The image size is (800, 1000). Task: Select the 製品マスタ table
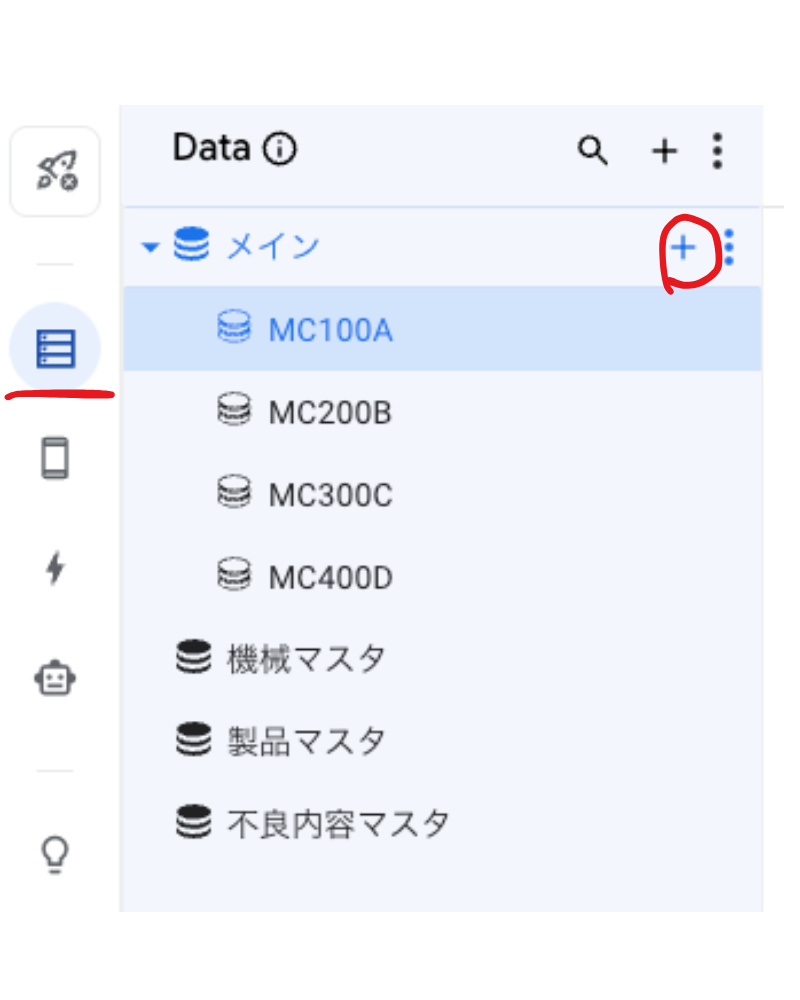coord(305,741)
